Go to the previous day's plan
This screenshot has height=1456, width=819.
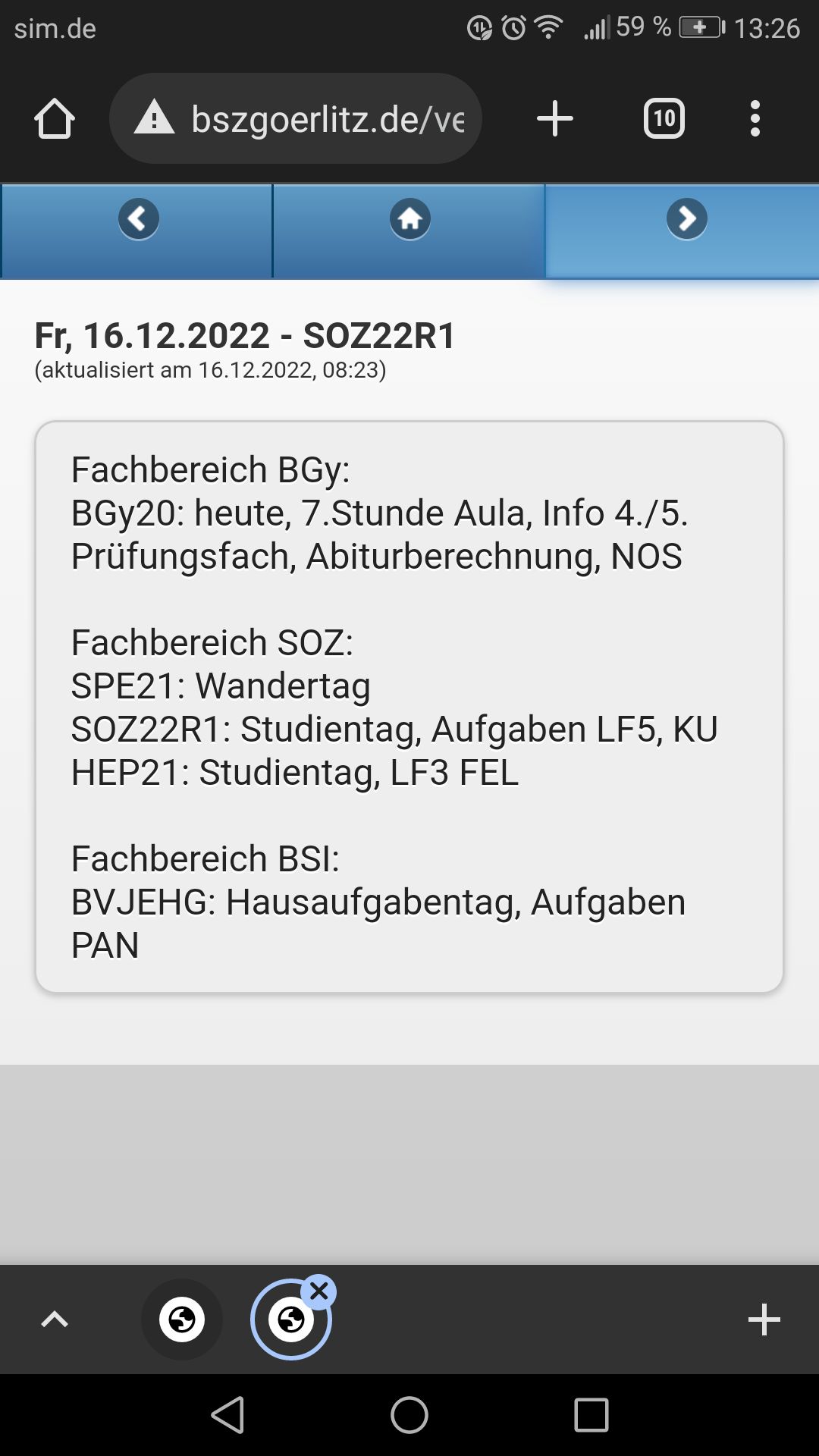point(138,220)
